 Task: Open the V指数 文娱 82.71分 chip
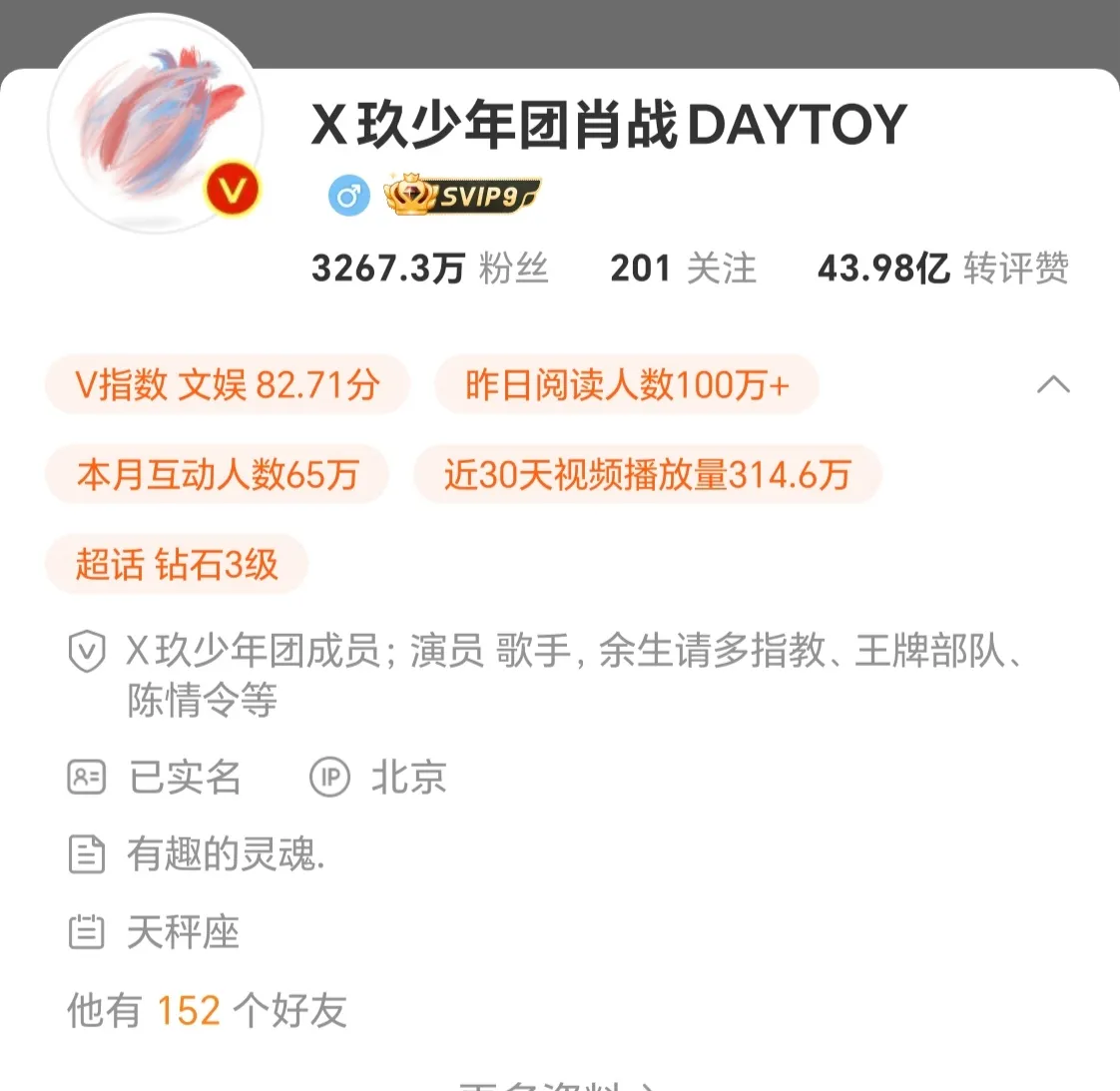tap(228, 384)
